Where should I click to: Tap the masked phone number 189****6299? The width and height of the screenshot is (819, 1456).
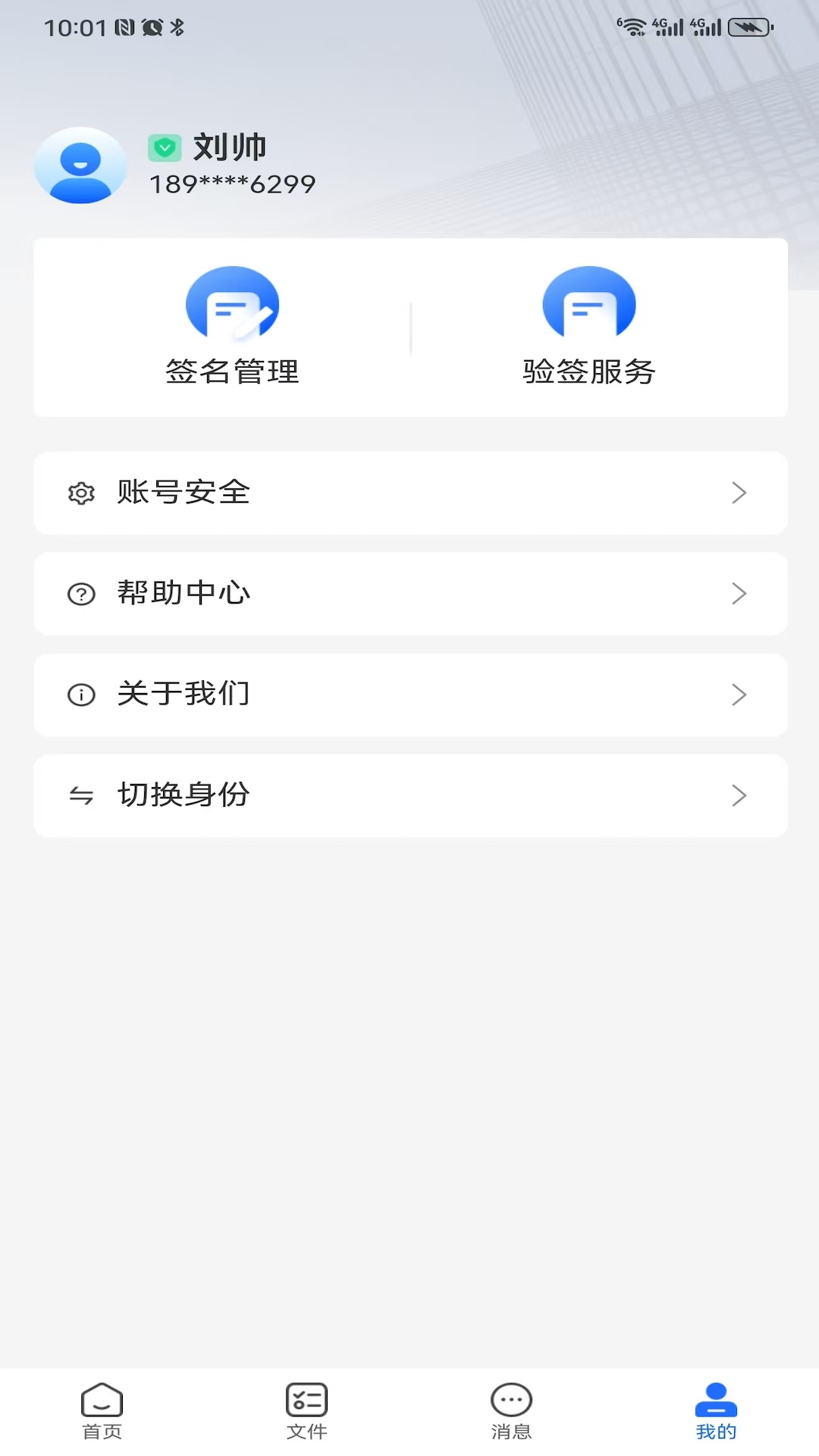232,183
